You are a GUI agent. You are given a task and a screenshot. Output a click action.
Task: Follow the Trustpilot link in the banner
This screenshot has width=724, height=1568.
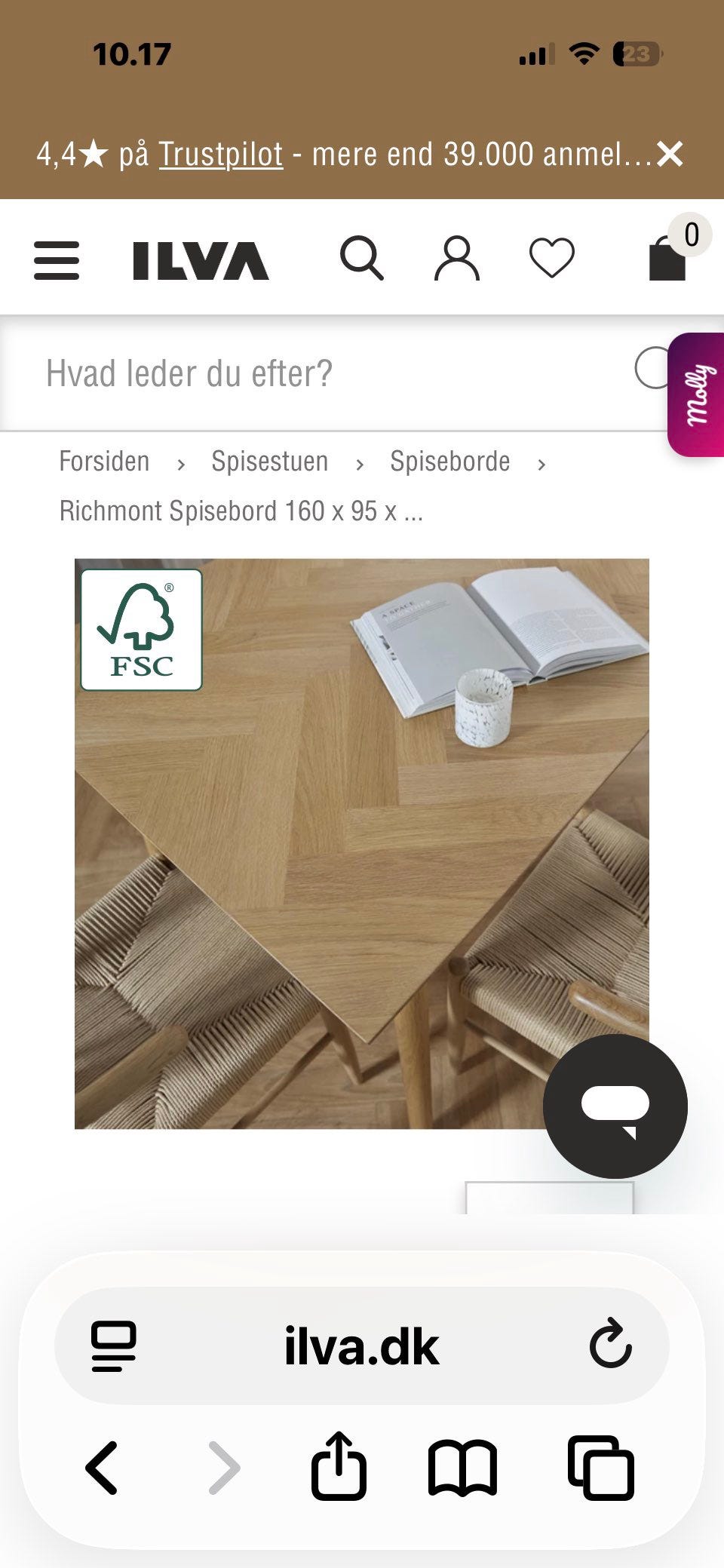[219, 154]
